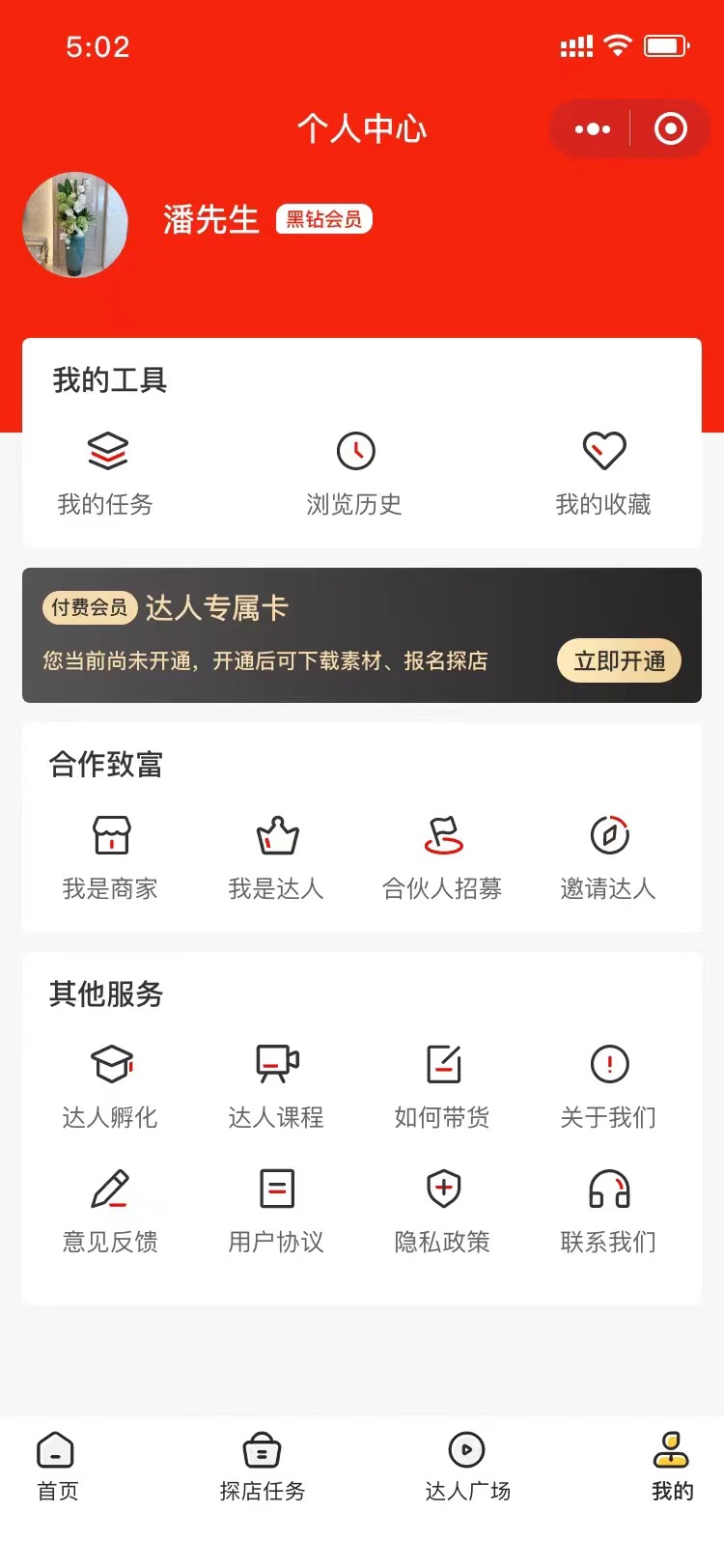Switch to the 首页 home tab
724x1568 pixels.
click(x=57, y=1467)
